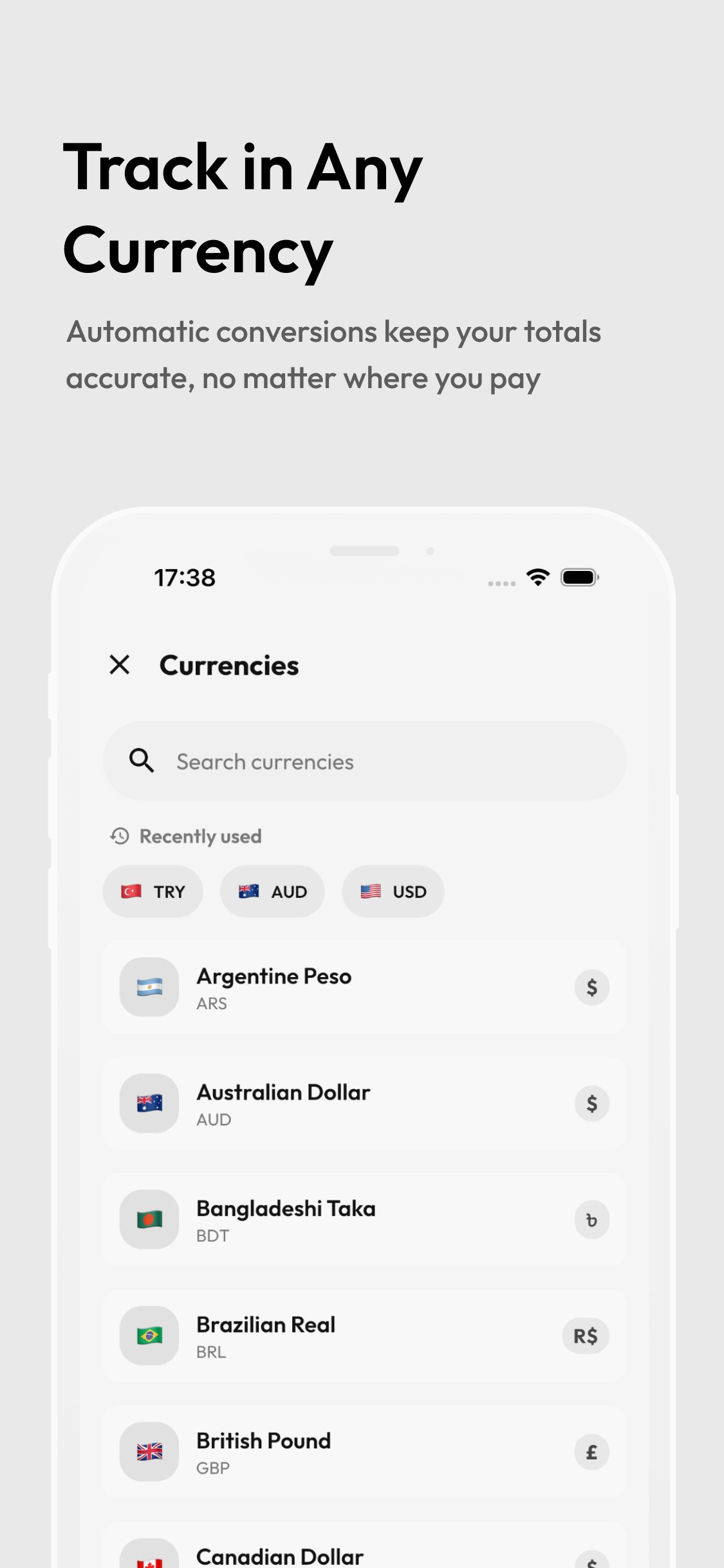724x1568 pixels.
Task: Select the USD recently used chip
Action: [393, 891]
